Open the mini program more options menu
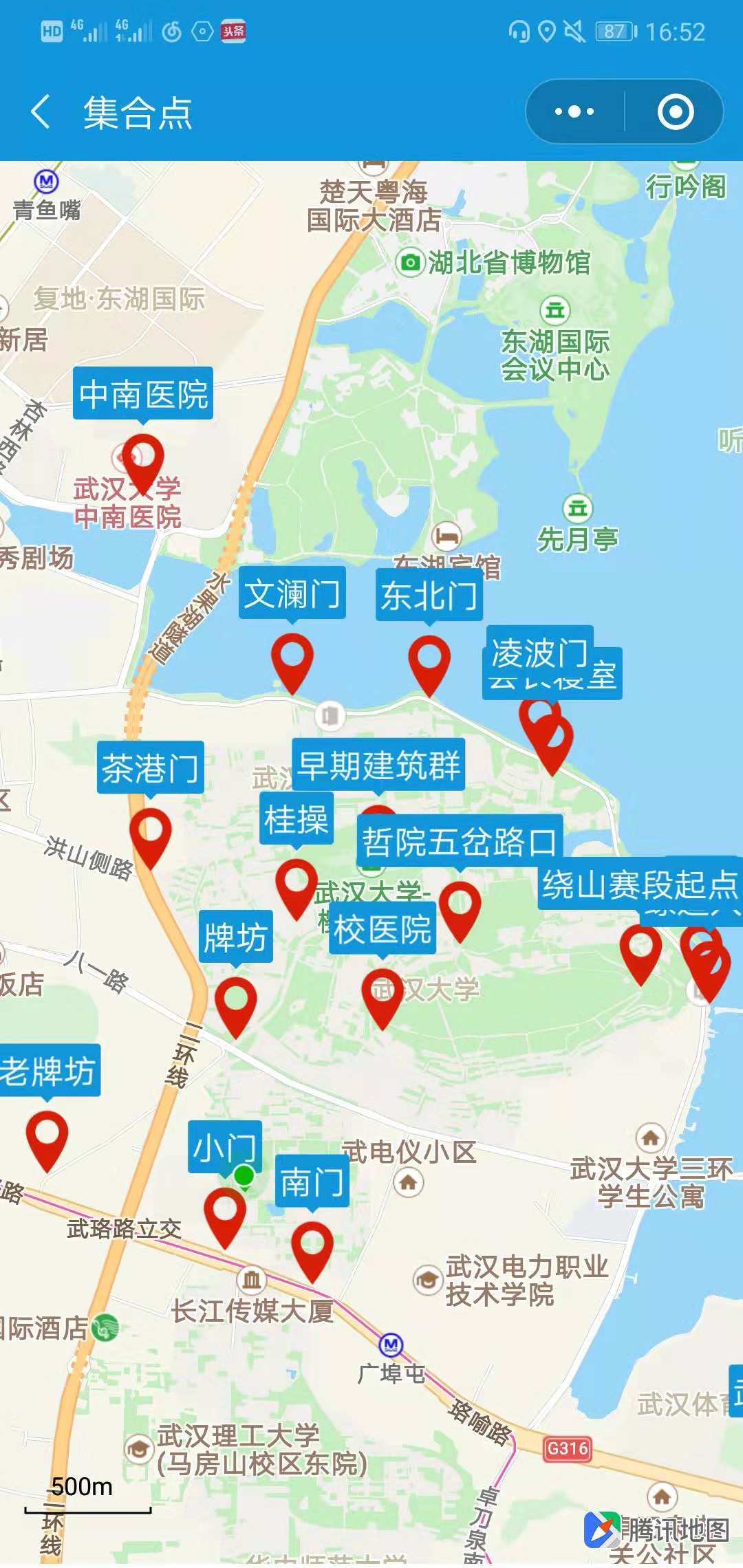743x1568 pixels. 575,112
